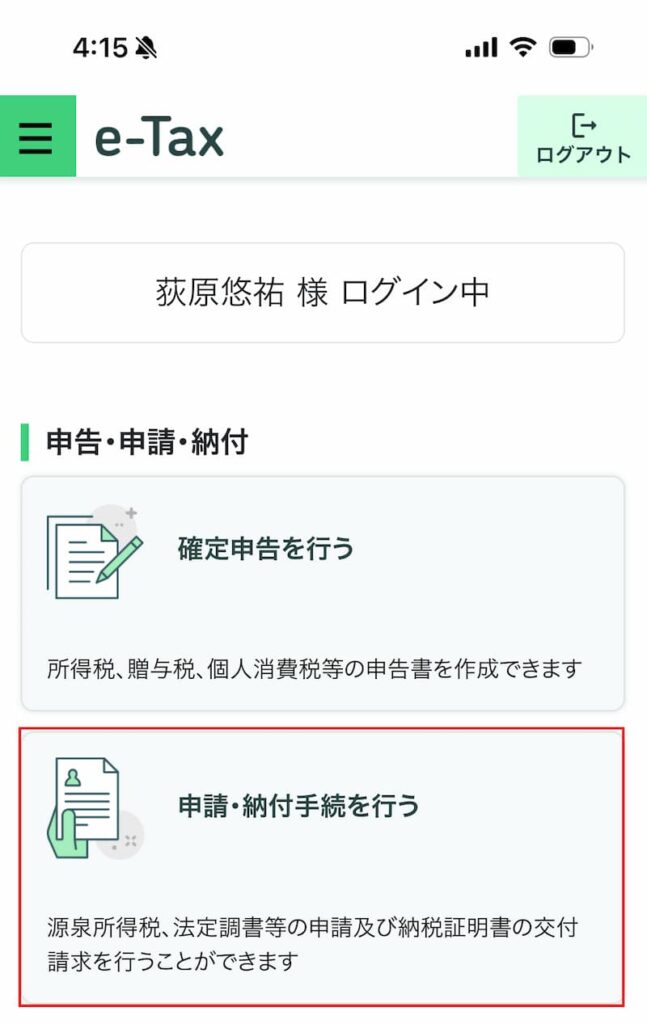Tap the ログアウト button
This screenshot has width=647, height=1024.
pyautogui.click(x=582, y=138)
